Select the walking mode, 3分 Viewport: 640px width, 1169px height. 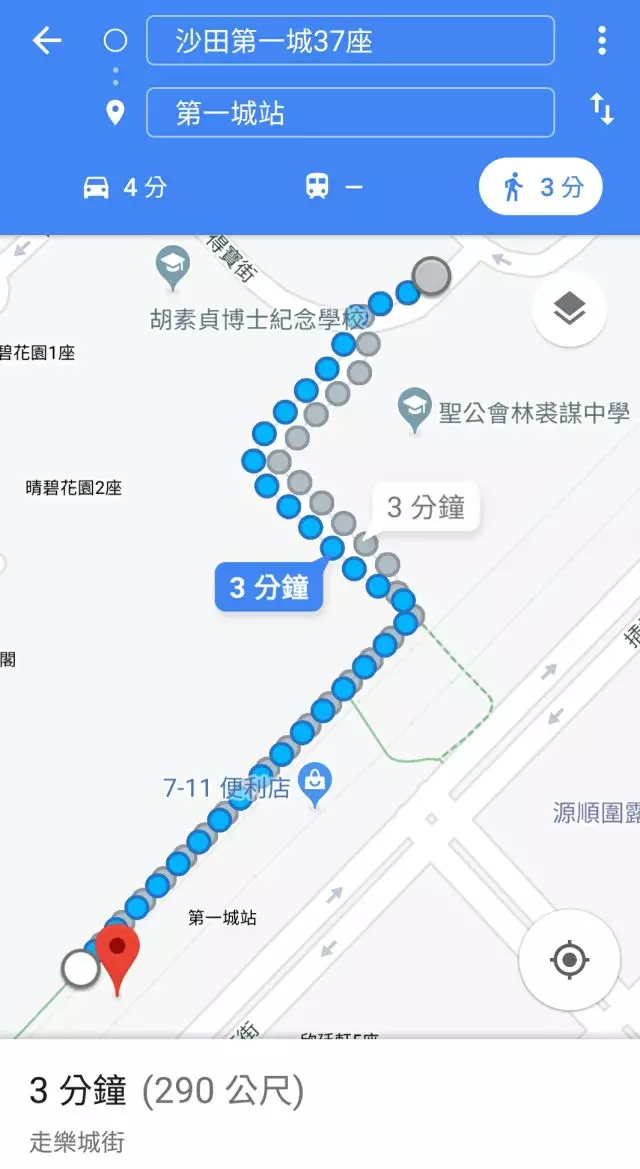541,186
